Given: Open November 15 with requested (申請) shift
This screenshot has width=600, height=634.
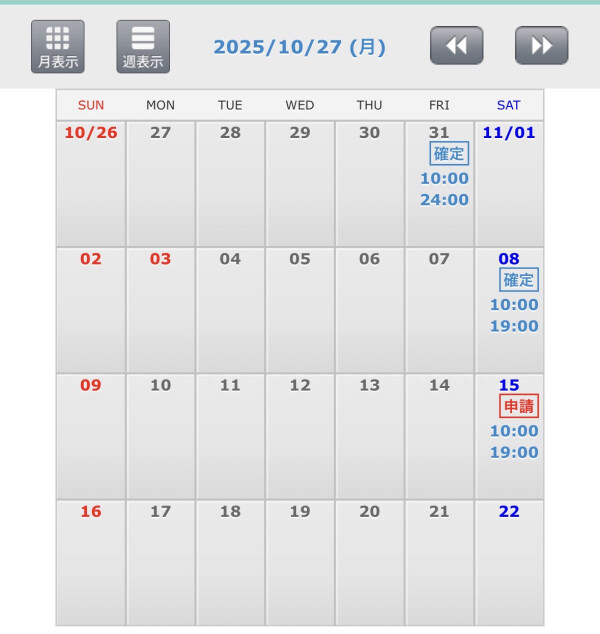Looking at the screenshot, I should pos(510,436).
